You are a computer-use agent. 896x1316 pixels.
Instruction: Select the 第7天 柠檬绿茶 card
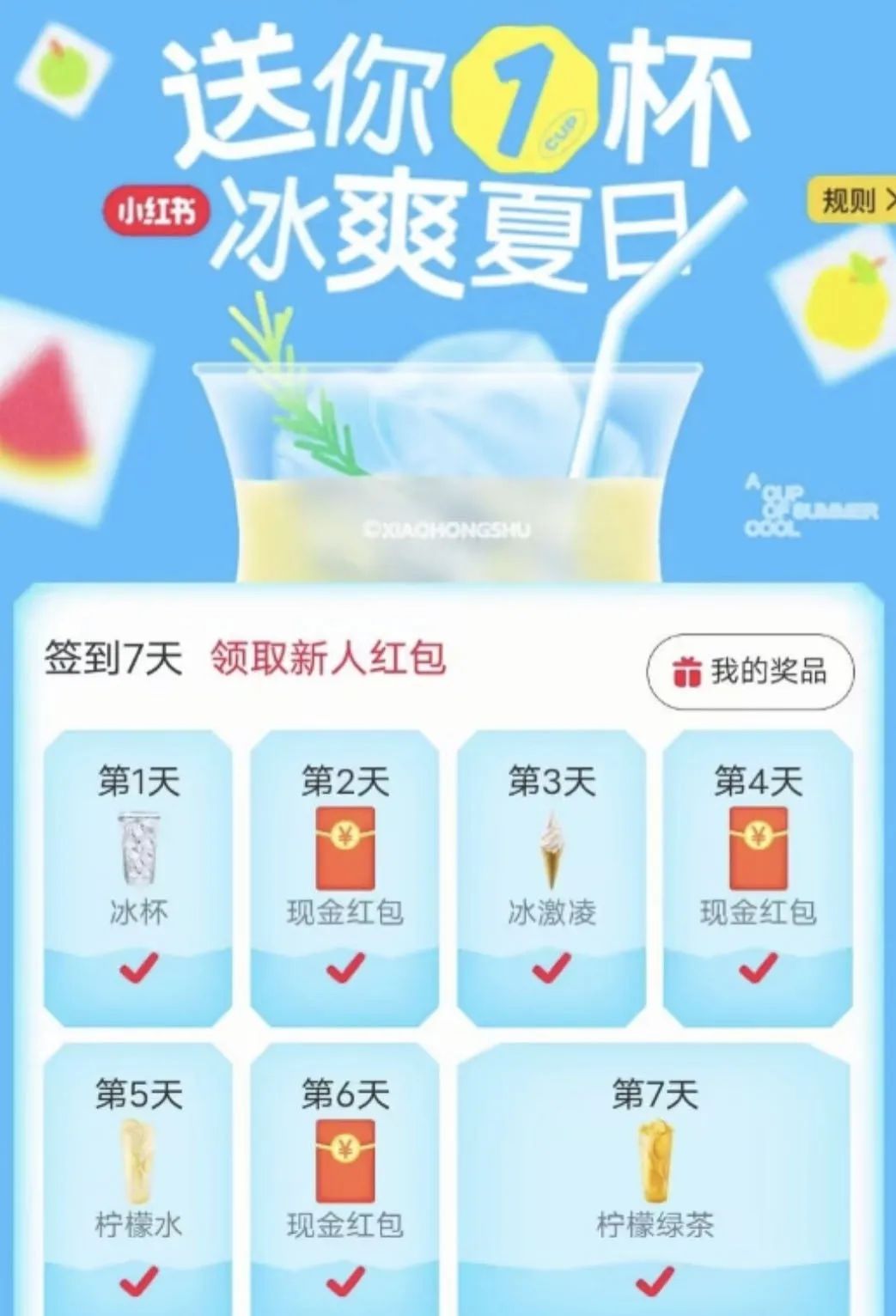pos(655,1177)
